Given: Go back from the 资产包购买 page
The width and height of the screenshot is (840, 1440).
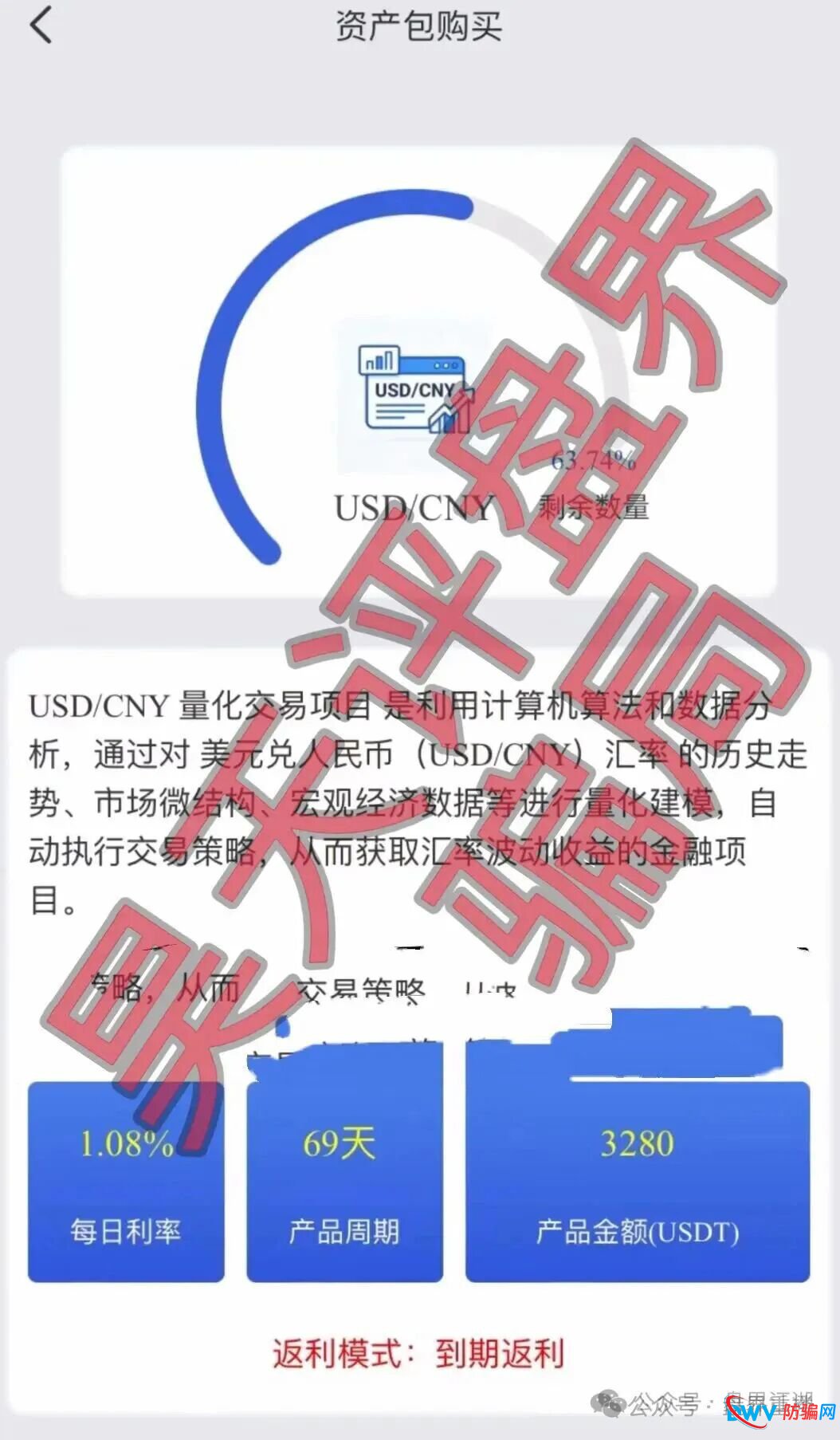Looking at the screenshot, I should (41, 25).
